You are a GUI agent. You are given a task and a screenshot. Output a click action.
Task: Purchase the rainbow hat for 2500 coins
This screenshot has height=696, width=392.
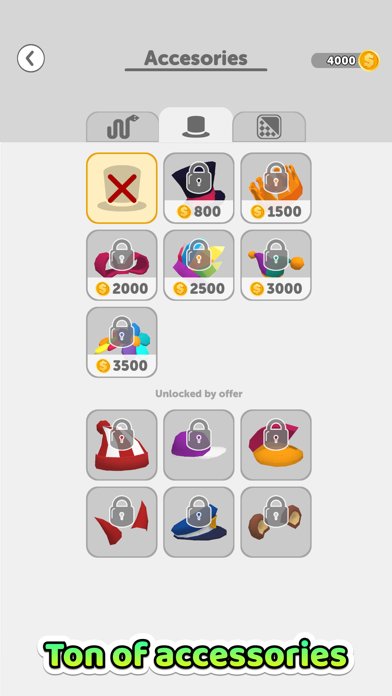199,265
